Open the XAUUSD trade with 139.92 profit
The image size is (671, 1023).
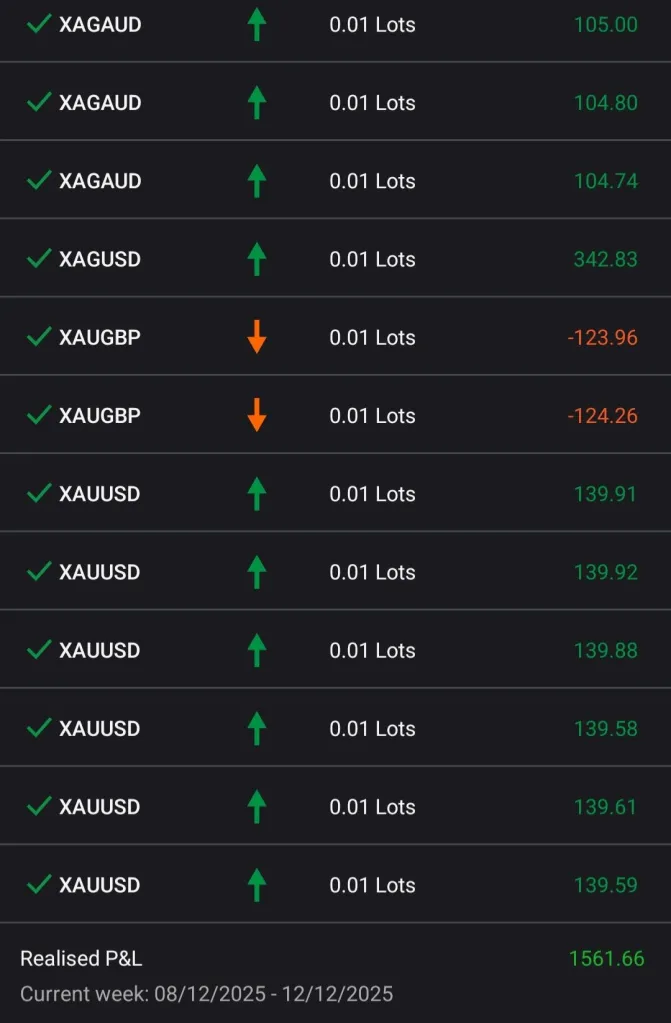click(x=335, y=572)
